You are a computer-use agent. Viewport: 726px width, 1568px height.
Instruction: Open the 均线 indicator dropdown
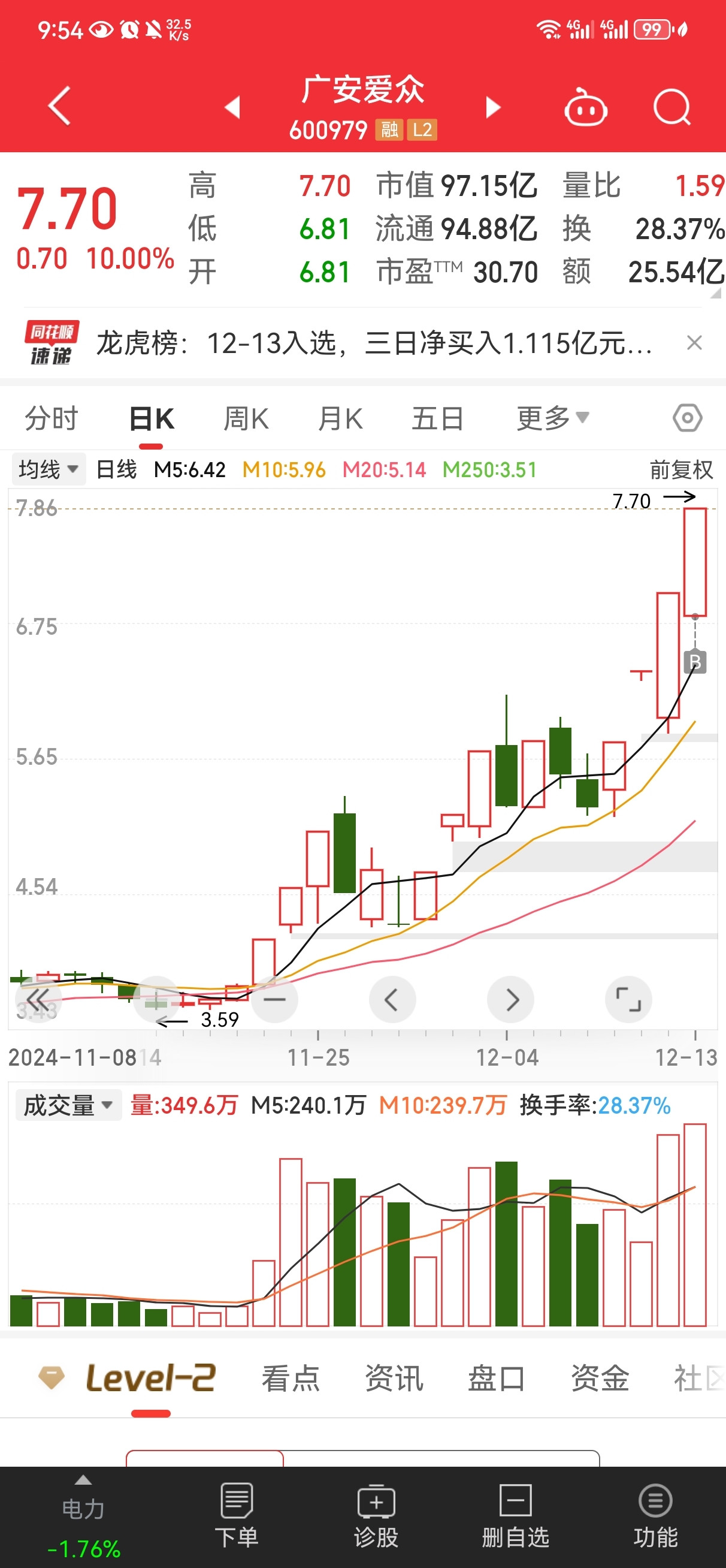(x=48, y=469)
